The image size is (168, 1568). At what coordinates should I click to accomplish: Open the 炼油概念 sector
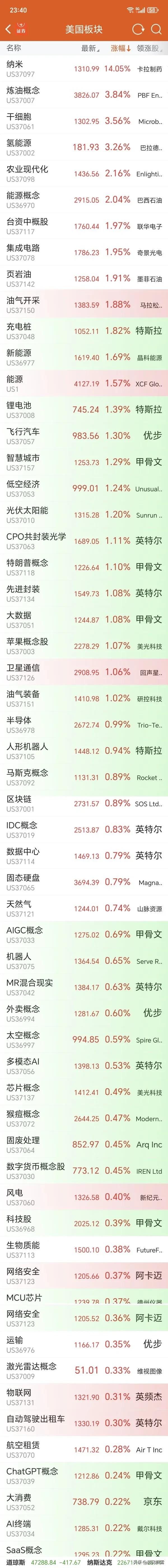click(x=84, y=94)
